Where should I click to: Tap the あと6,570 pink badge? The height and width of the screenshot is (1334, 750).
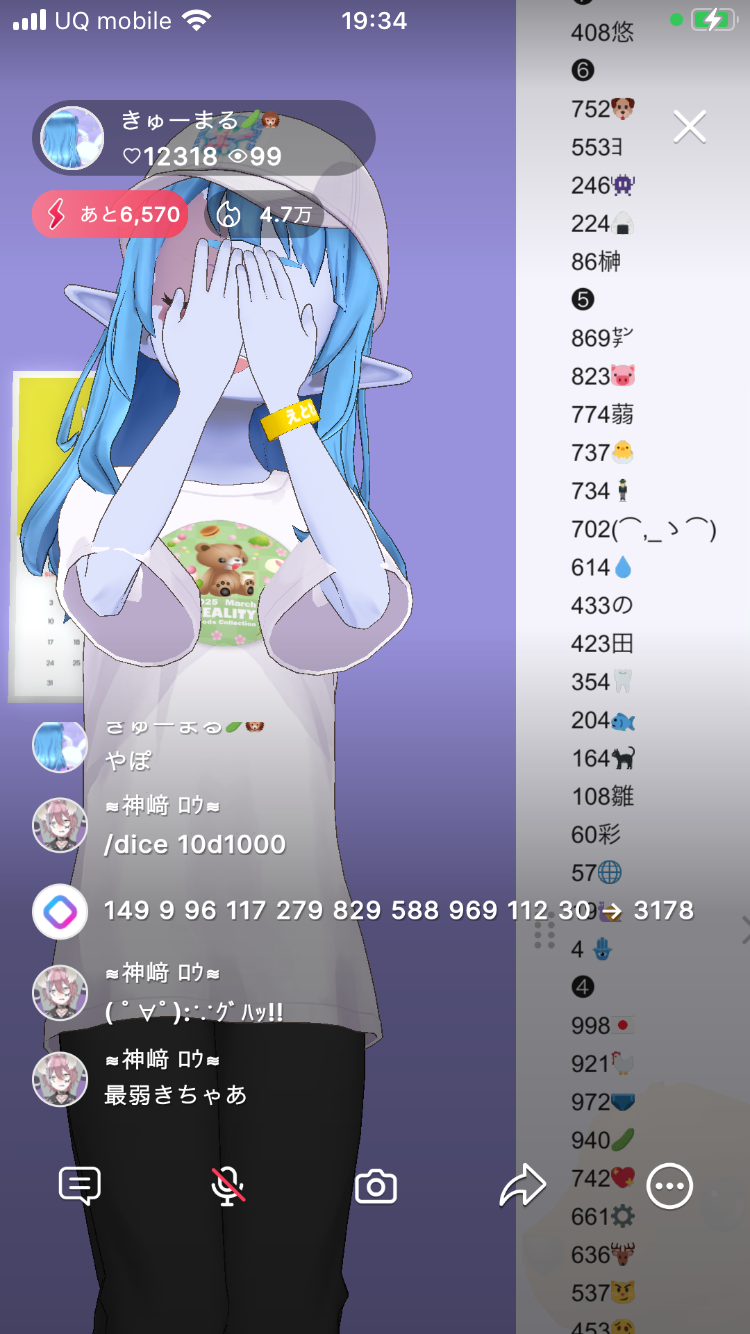point(110,214)
